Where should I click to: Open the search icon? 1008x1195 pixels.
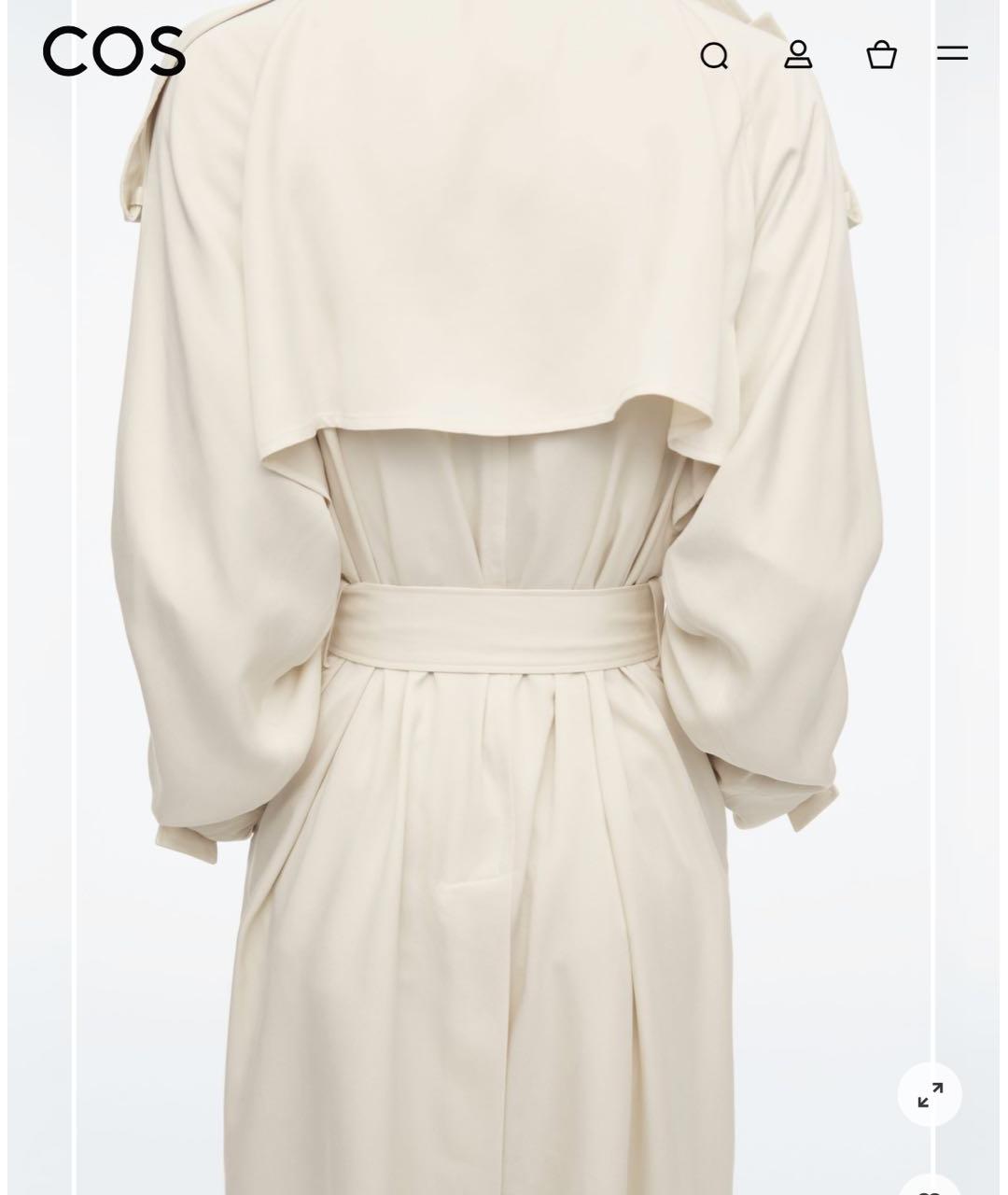[x=714, y=56]
